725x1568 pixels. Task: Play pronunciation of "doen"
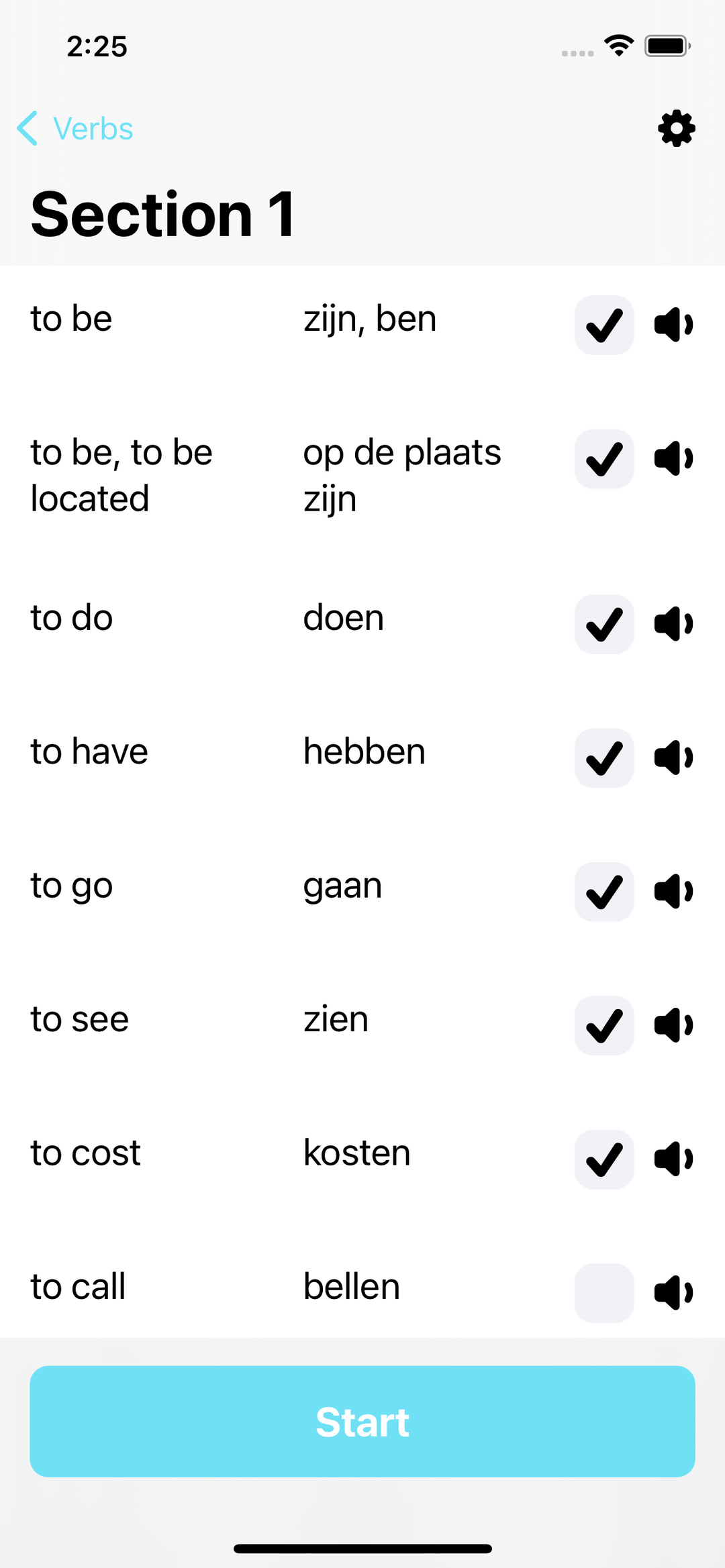[x=673, y=624]
